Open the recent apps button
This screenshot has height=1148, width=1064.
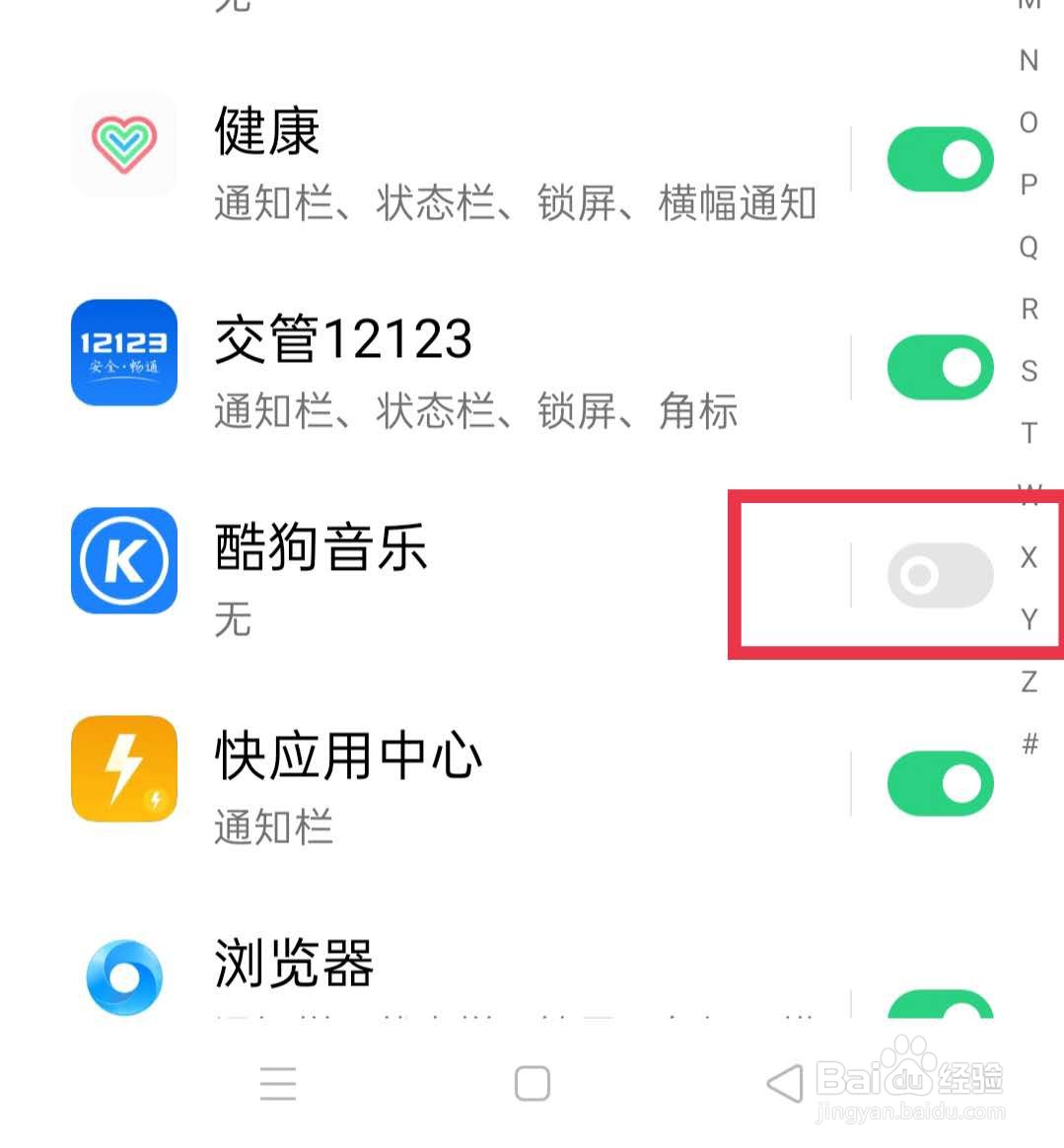[x=277, y=1081]
